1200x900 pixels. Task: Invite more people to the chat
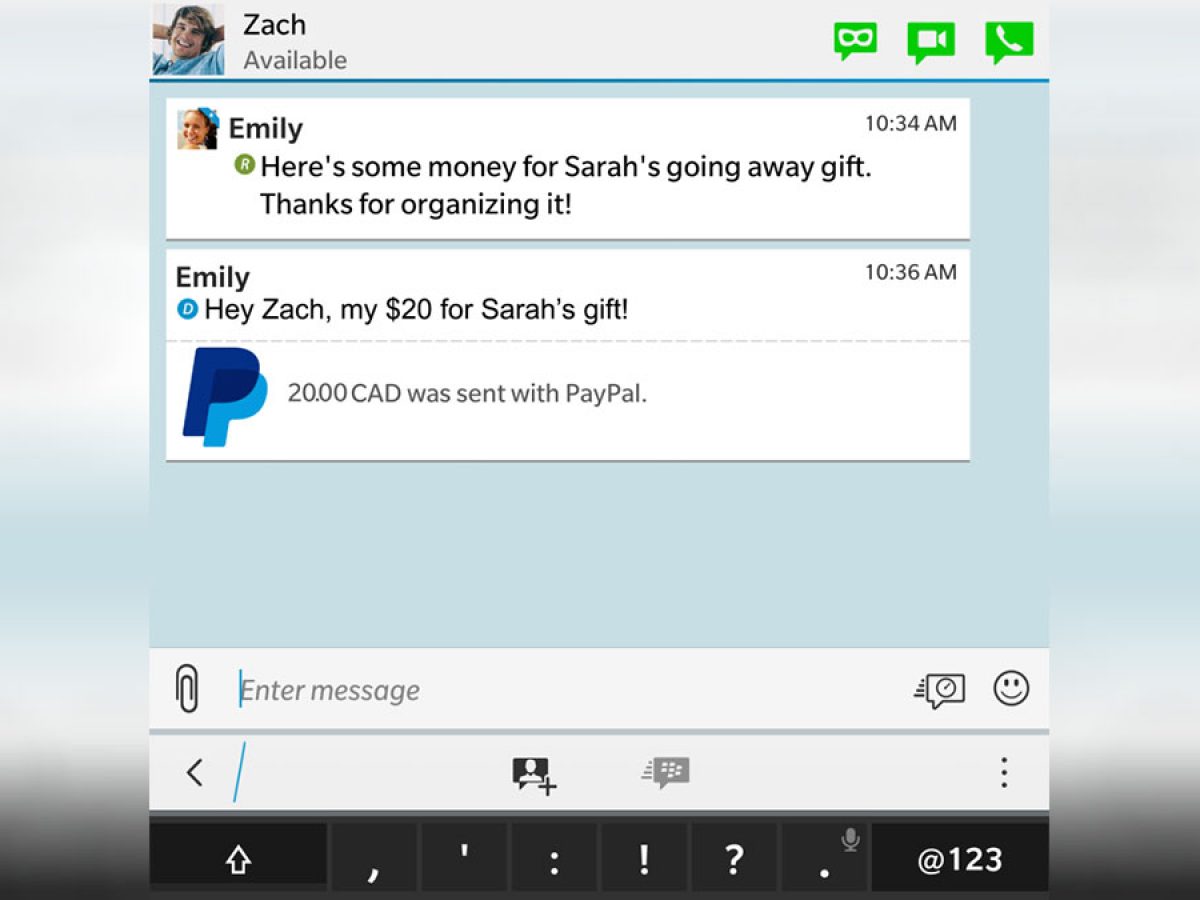pyautogui.click(x=534, y=774)
